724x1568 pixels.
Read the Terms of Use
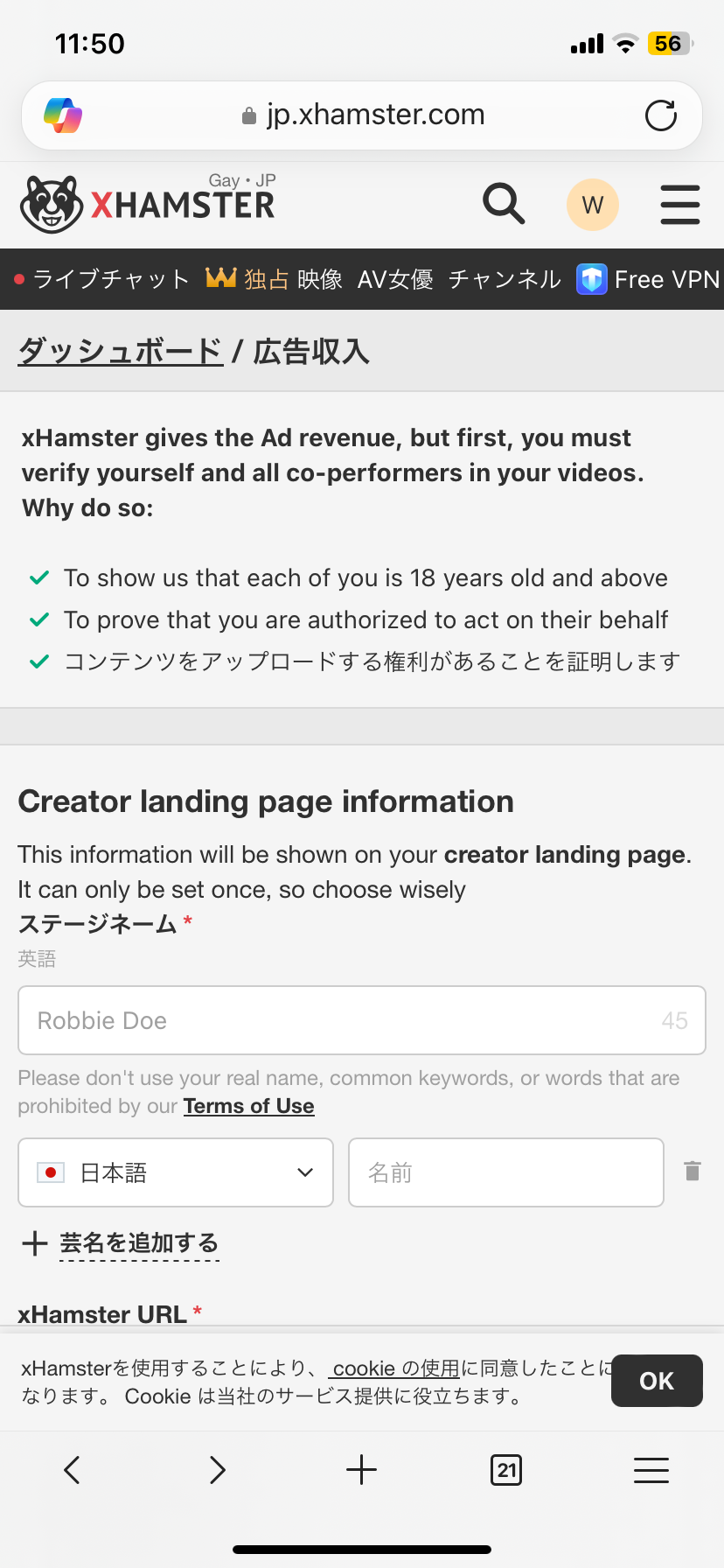tap(248, 1106)
